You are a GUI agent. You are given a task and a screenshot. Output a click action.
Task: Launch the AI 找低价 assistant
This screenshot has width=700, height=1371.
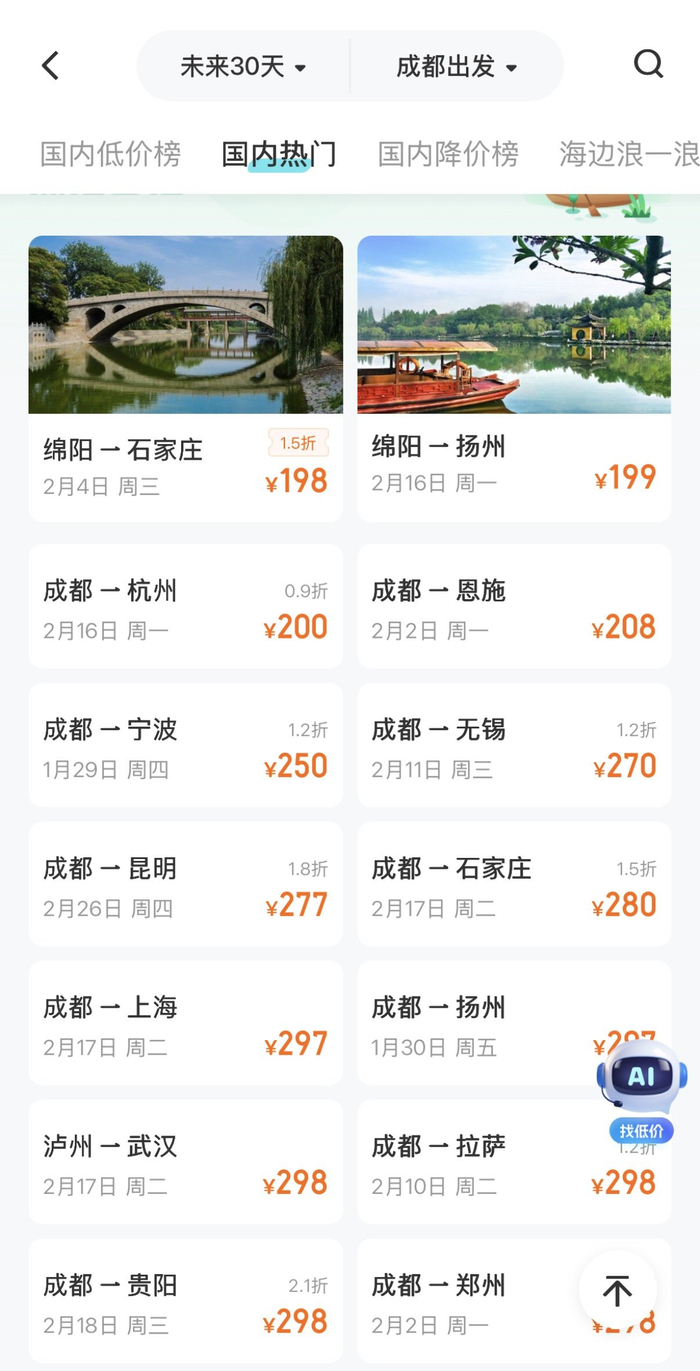tap(641, 1091)
